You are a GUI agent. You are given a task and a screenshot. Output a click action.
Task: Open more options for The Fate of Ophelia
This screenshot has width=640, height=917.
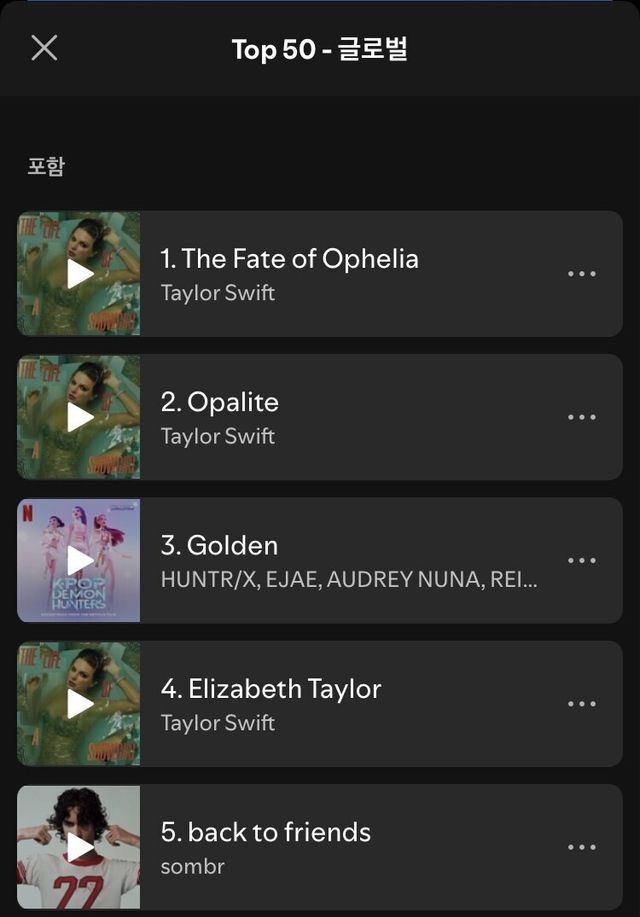(x=581, y=274)
